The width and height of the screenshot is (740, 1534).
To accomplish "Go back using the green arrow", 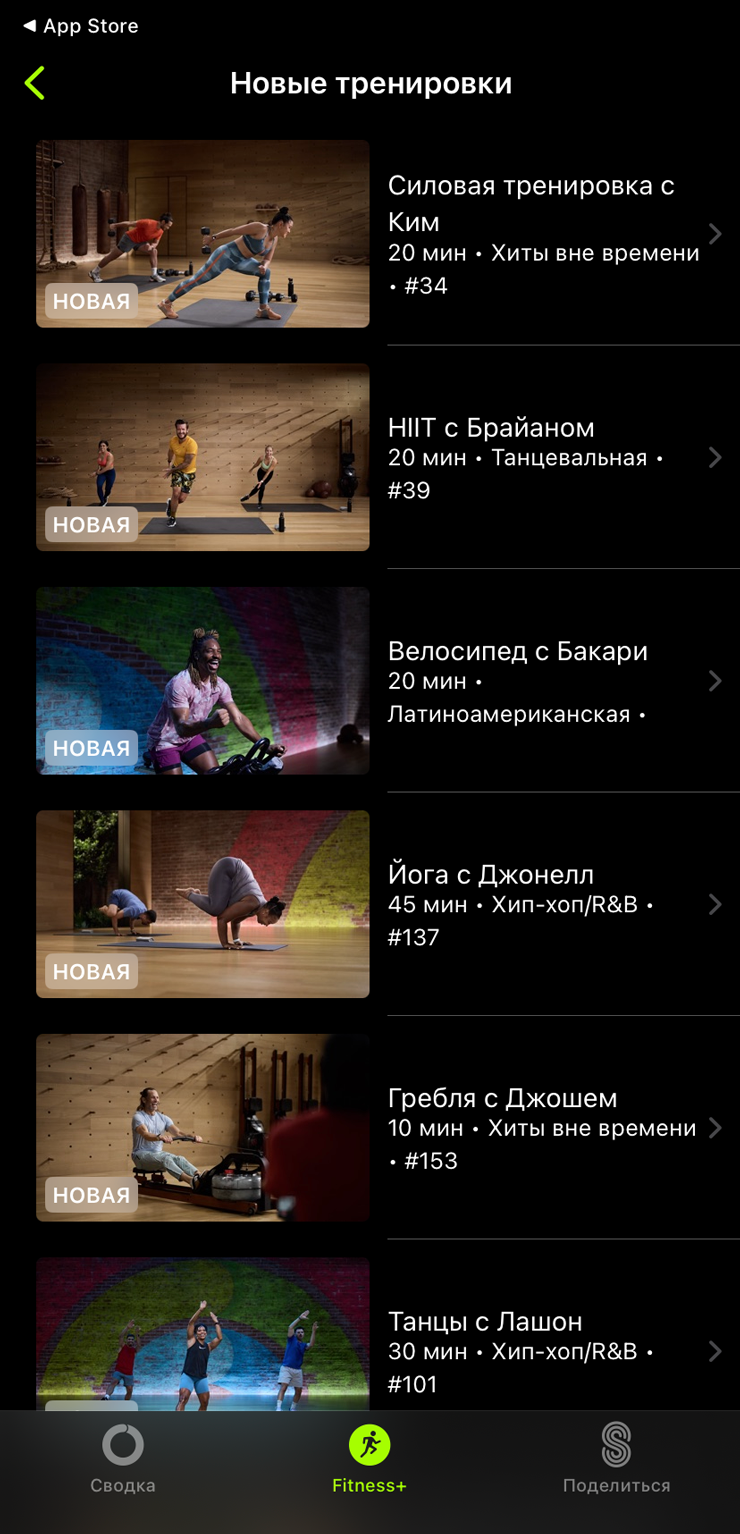I will [35, 83].
